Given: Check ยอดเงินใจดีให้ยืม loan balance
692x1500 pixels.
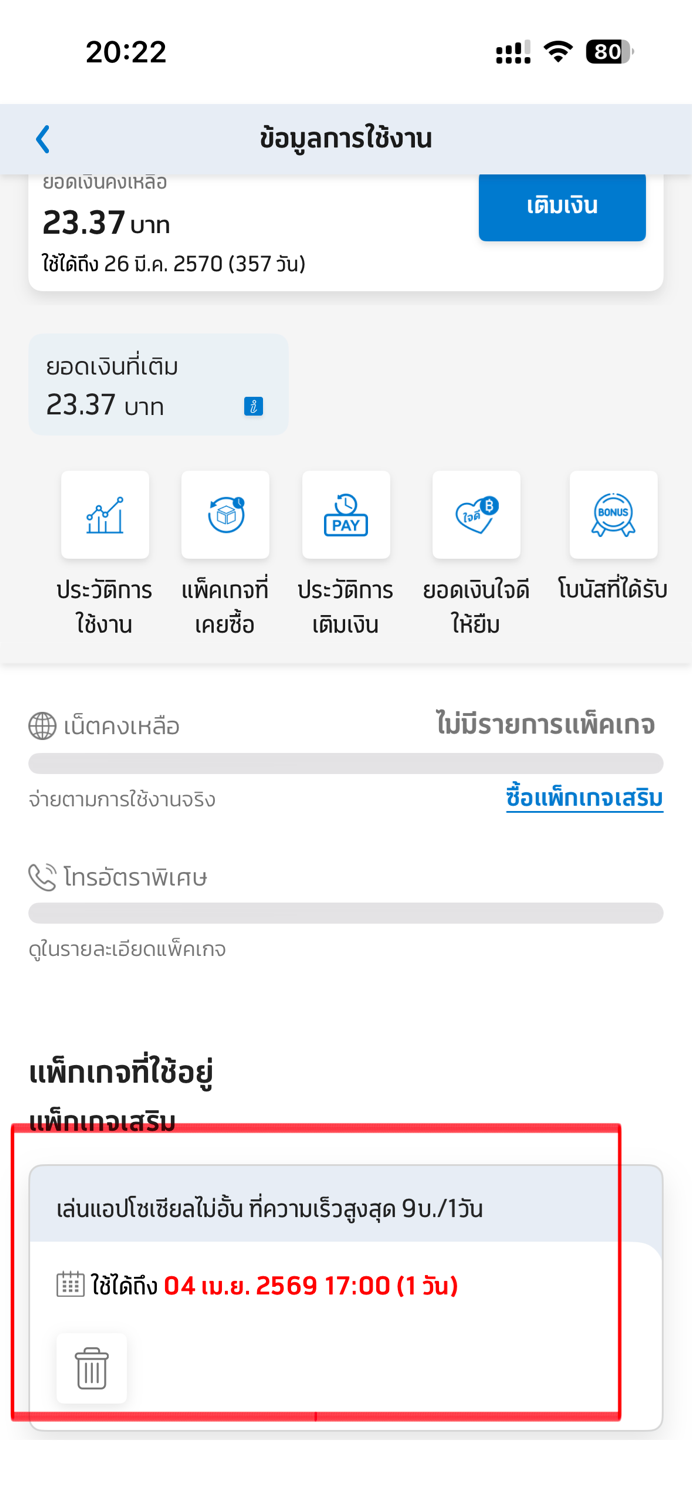Looking at the screenshot, I should pyautogui.click(x=476, y=516).
